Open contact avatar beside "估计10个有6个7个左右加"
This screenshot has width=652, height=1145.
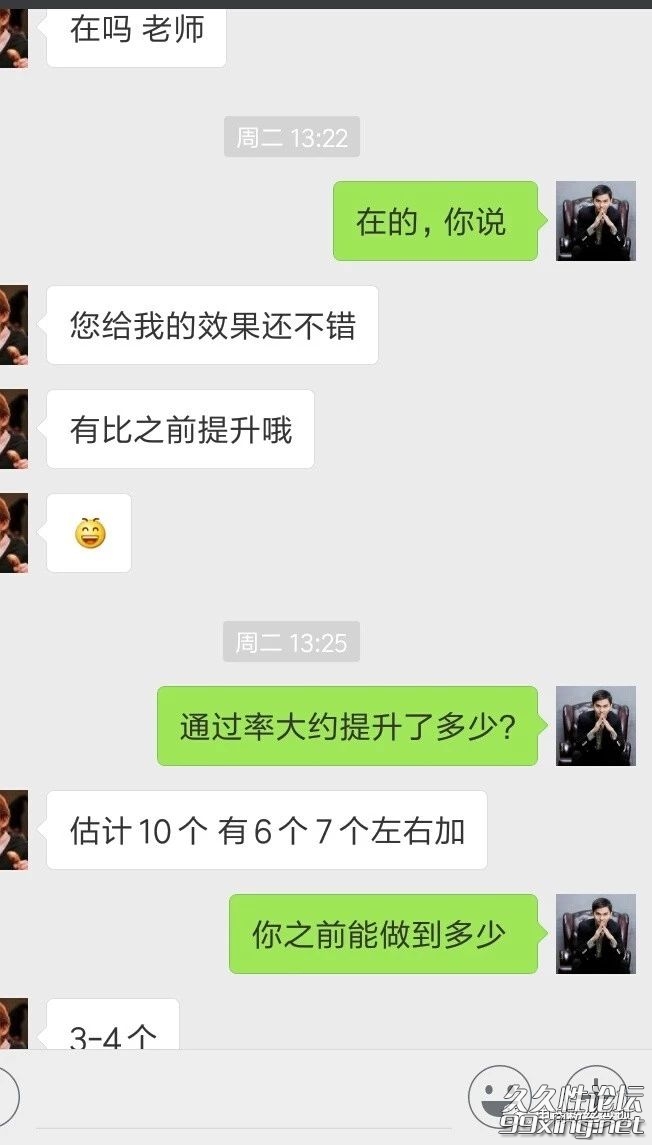tap(13, 830)
